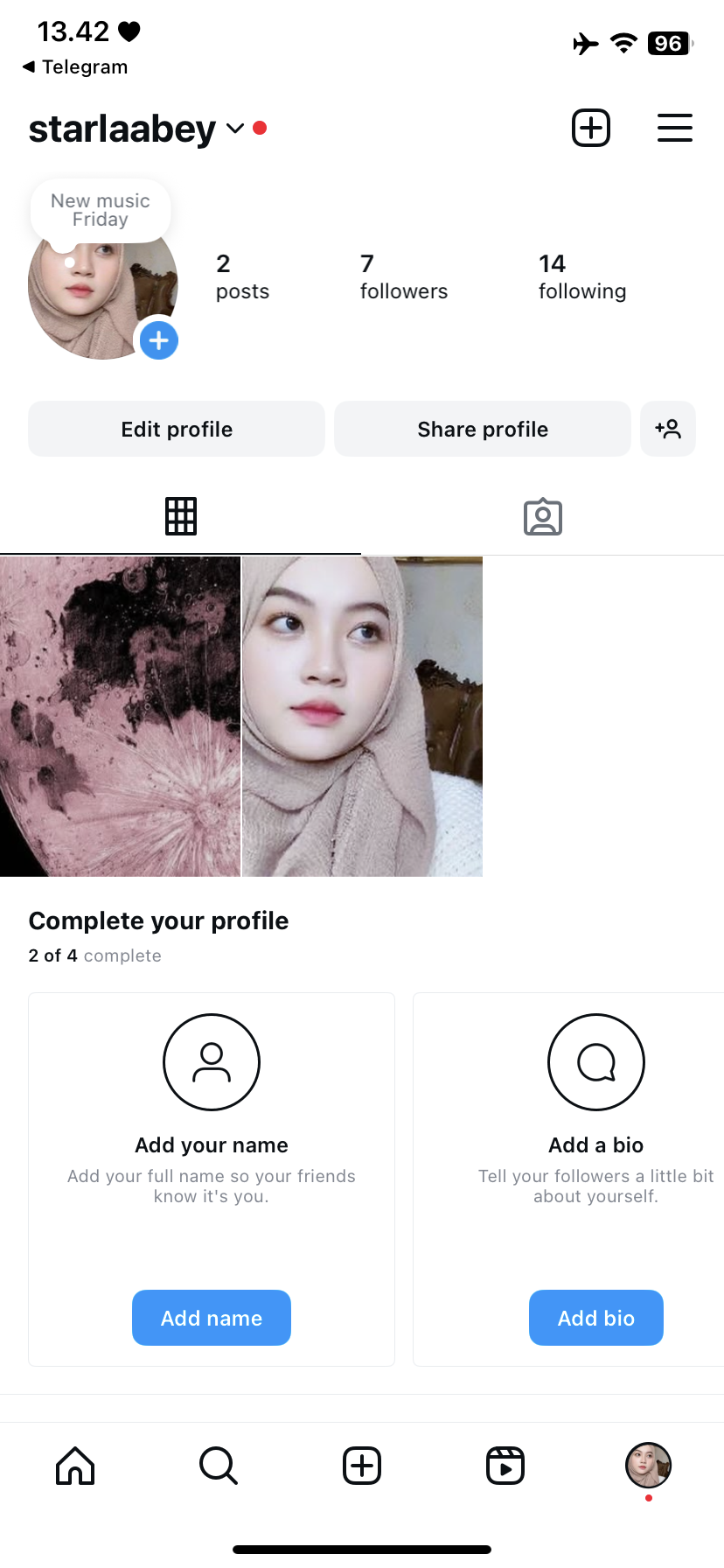724x1568 pixels.
Task: Go to the Home feed tab
Action: (x=75, y=1466)
